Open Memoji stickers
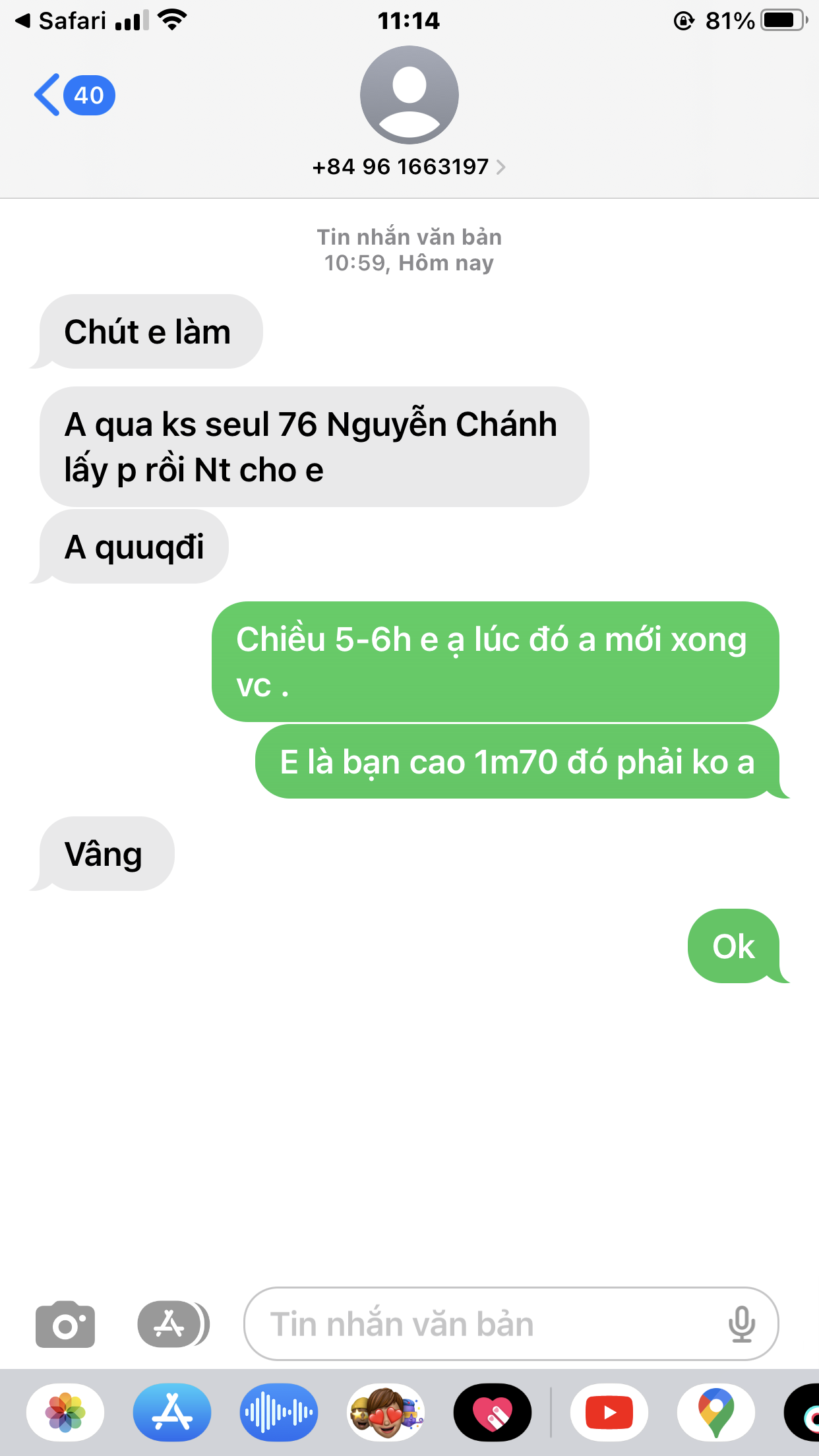Screen dimensions: 819x1456 point(386,1412)
